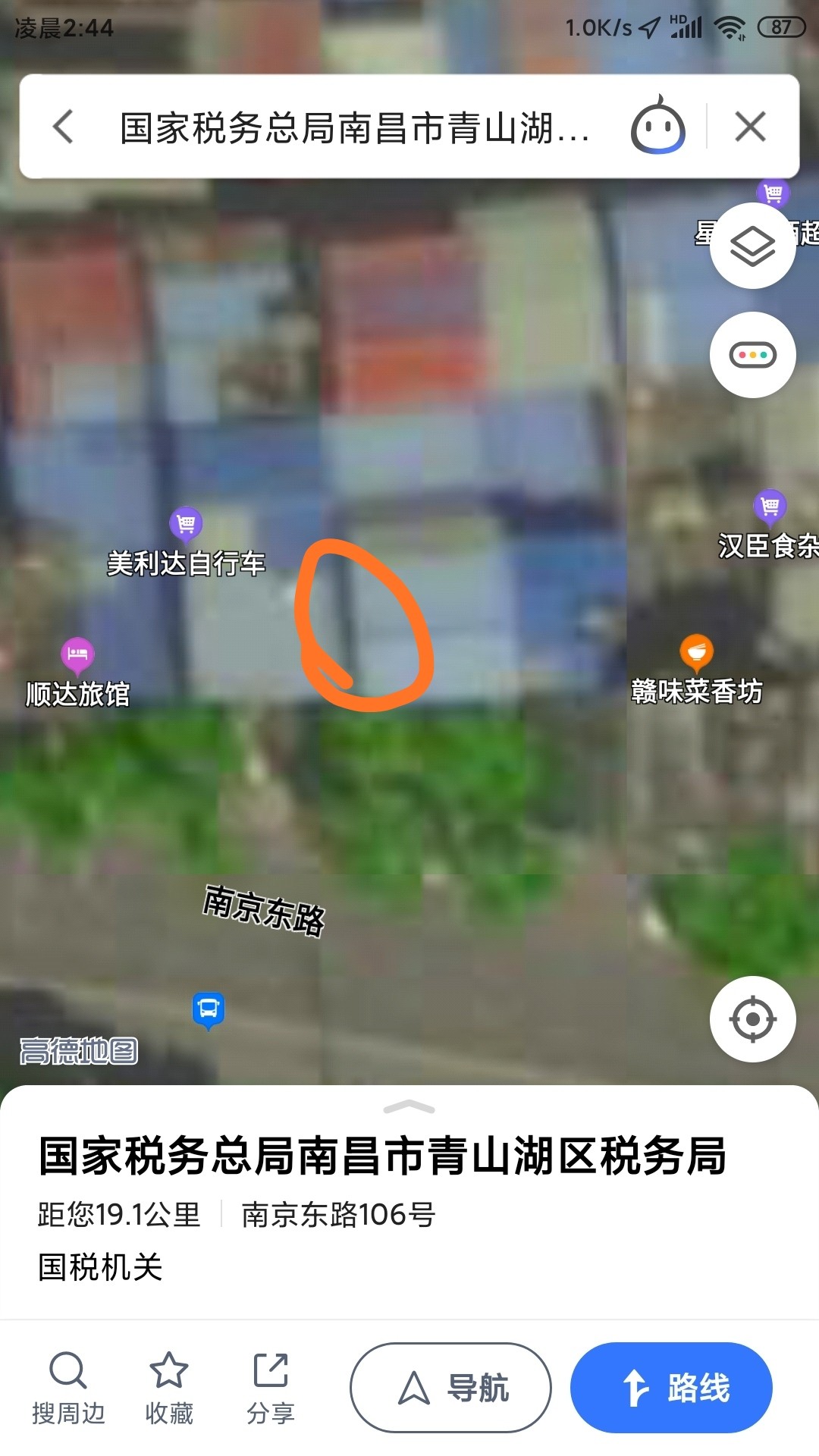View routes with 路线
819x1456 pixels.
point(671,1388)
